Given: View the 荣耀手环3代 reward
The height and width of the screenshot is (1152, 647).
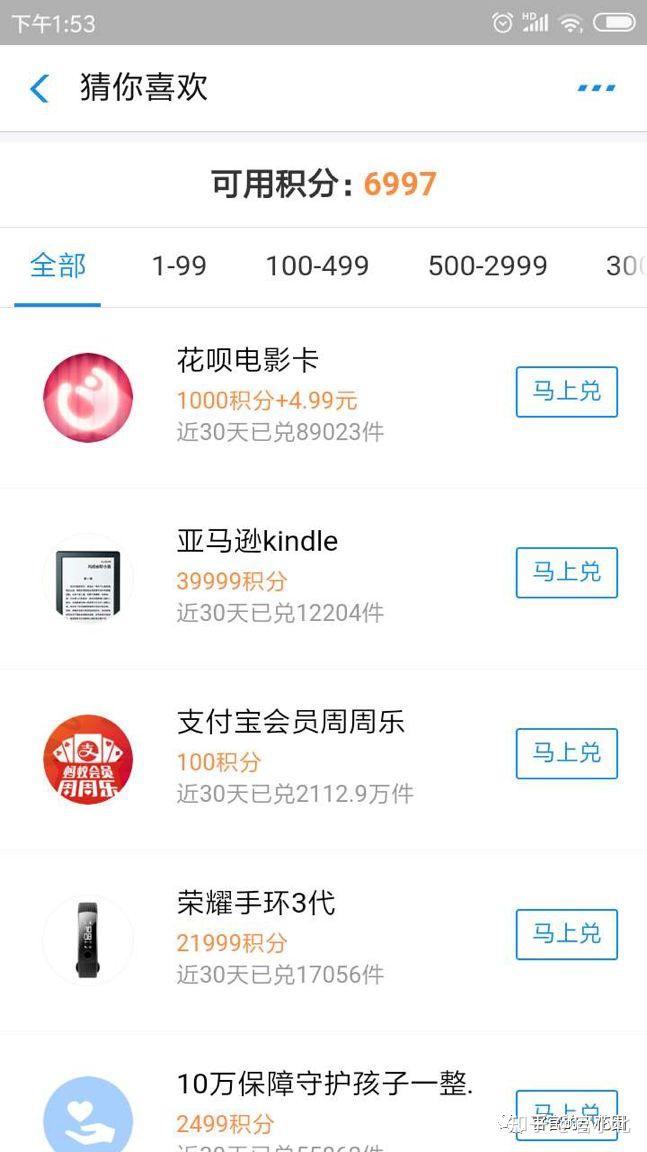Looking at the screenshot, I should click(256, 904).
